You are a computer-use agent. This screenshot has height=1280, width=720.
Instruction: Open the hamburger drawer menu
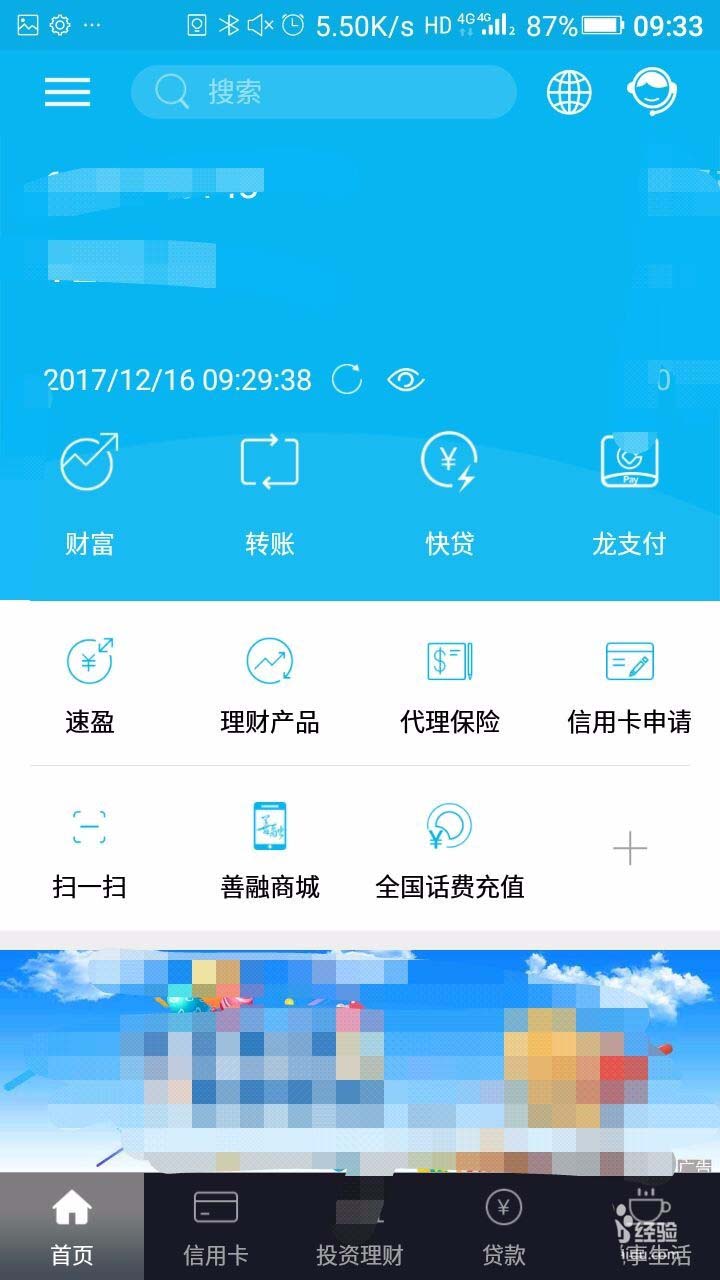pyautogui.click(x=67, y=92)
